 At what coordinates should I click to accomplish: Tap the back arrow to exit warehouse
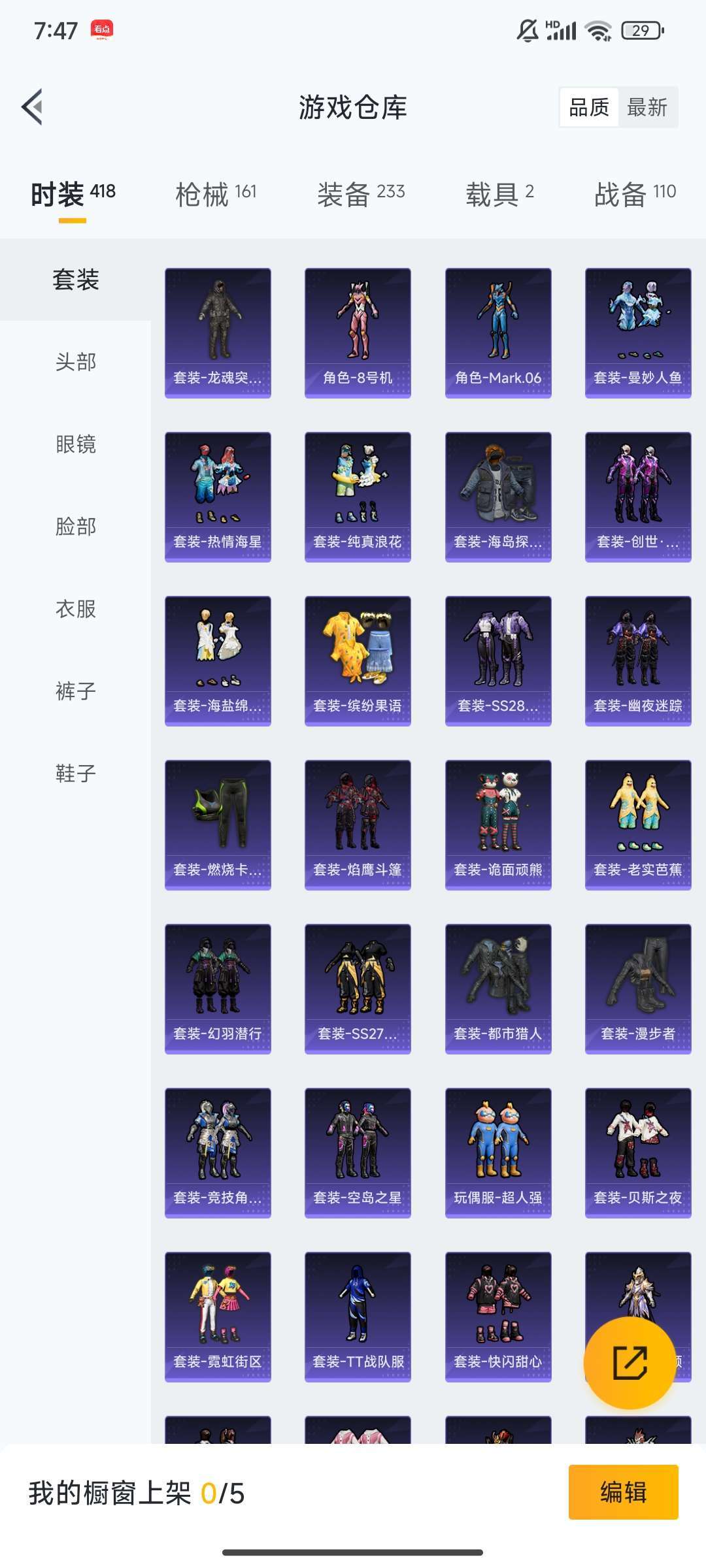31,108
